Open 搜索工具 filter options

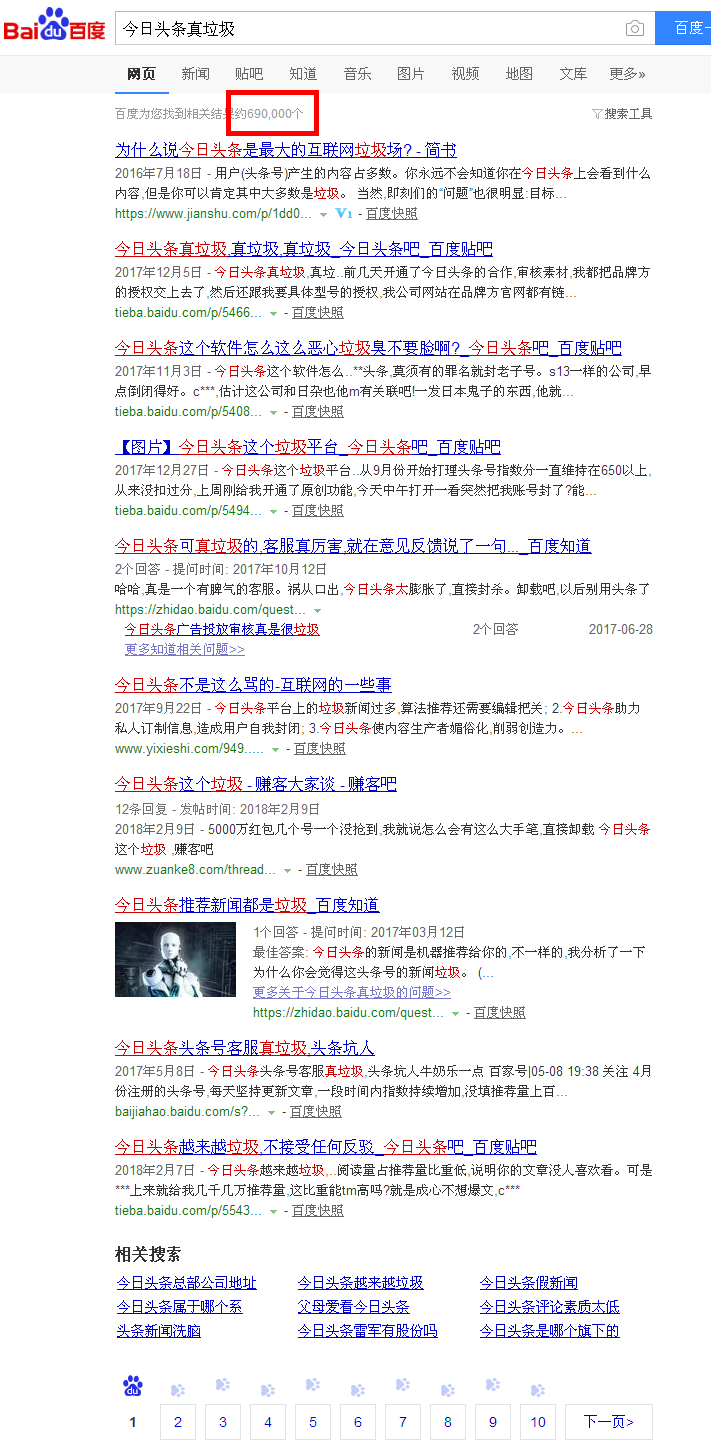(x=622, y=114)
